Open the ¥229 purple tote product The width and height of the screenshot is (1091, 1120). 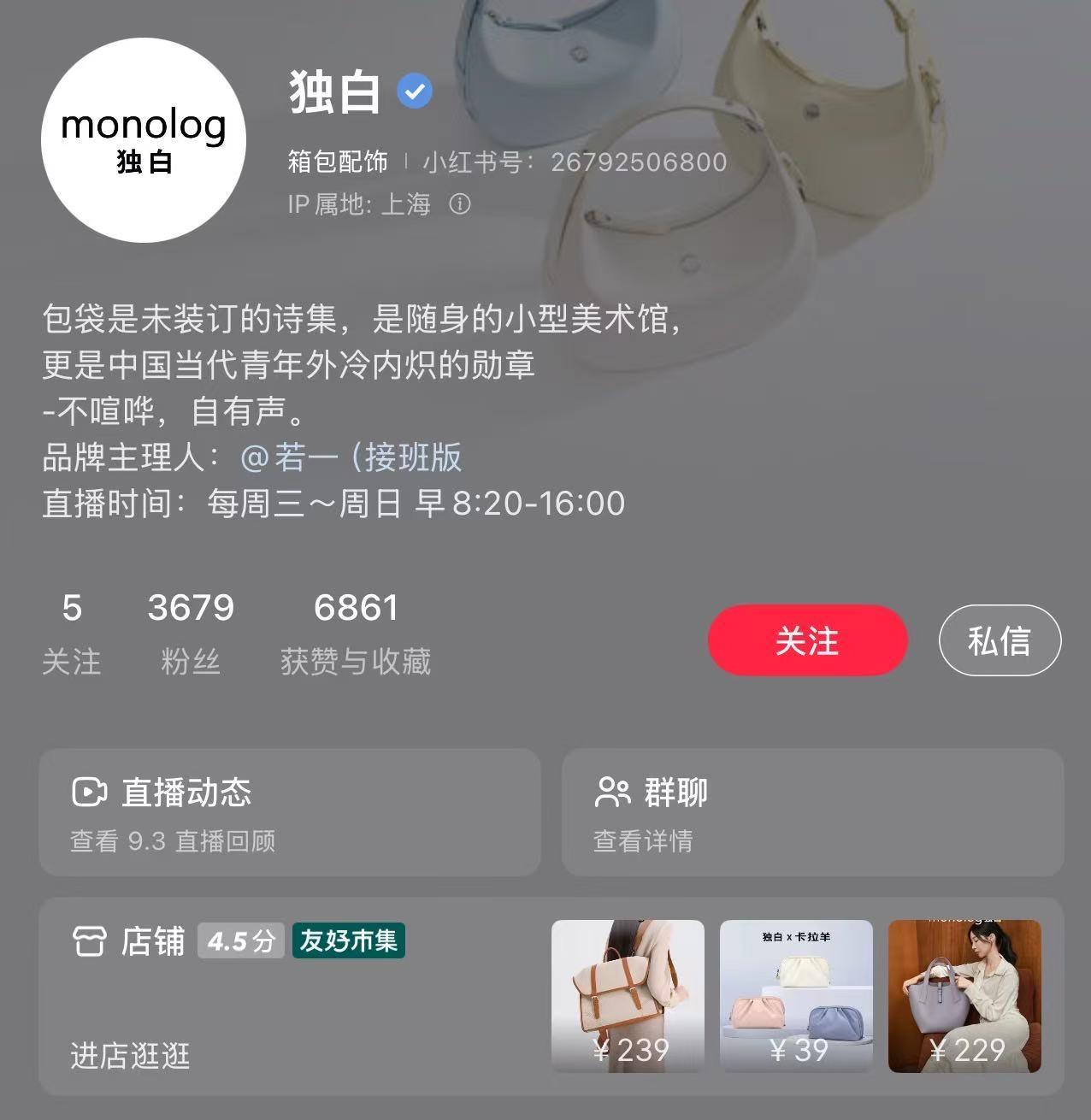point(964,996)
